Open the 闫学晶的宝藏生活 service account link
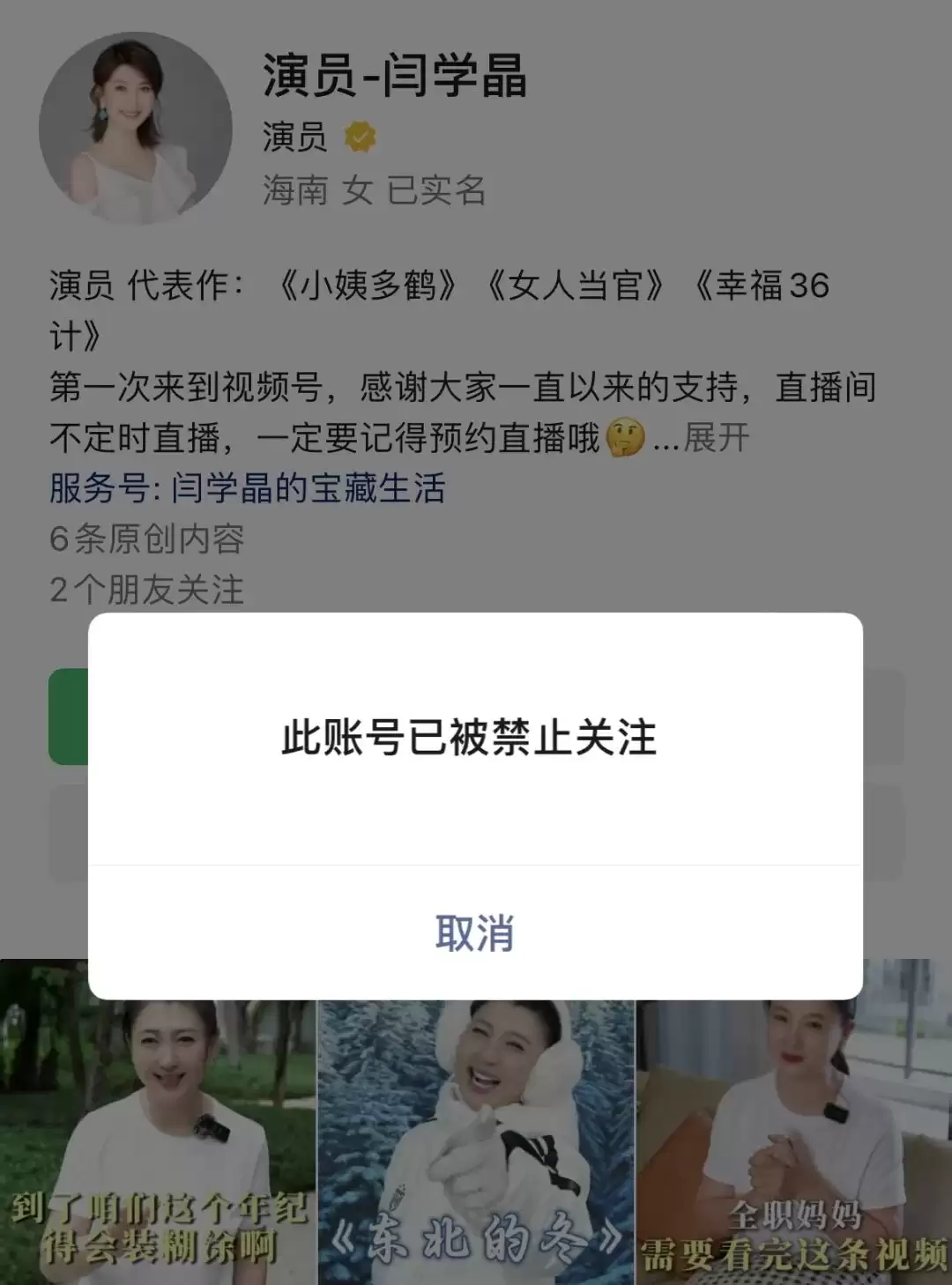 (x=308, y=488)
